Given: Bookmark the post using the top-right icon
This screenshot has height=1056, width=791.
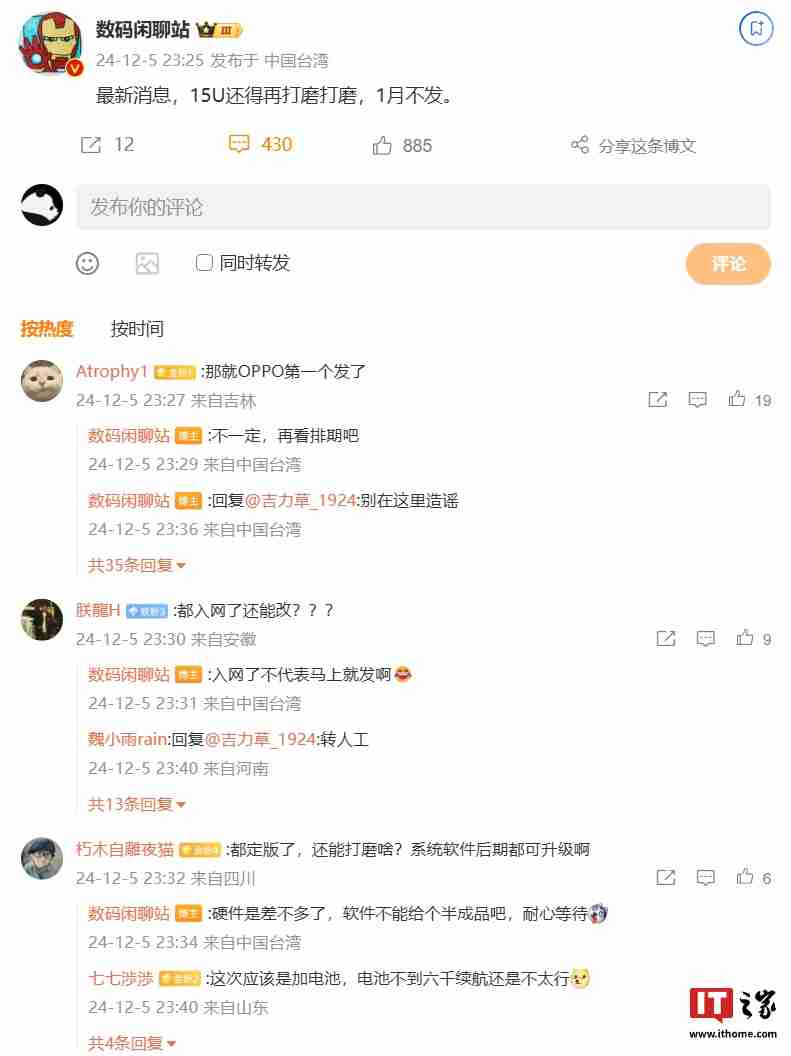Looking at the screenshot, I should point(758,29).
